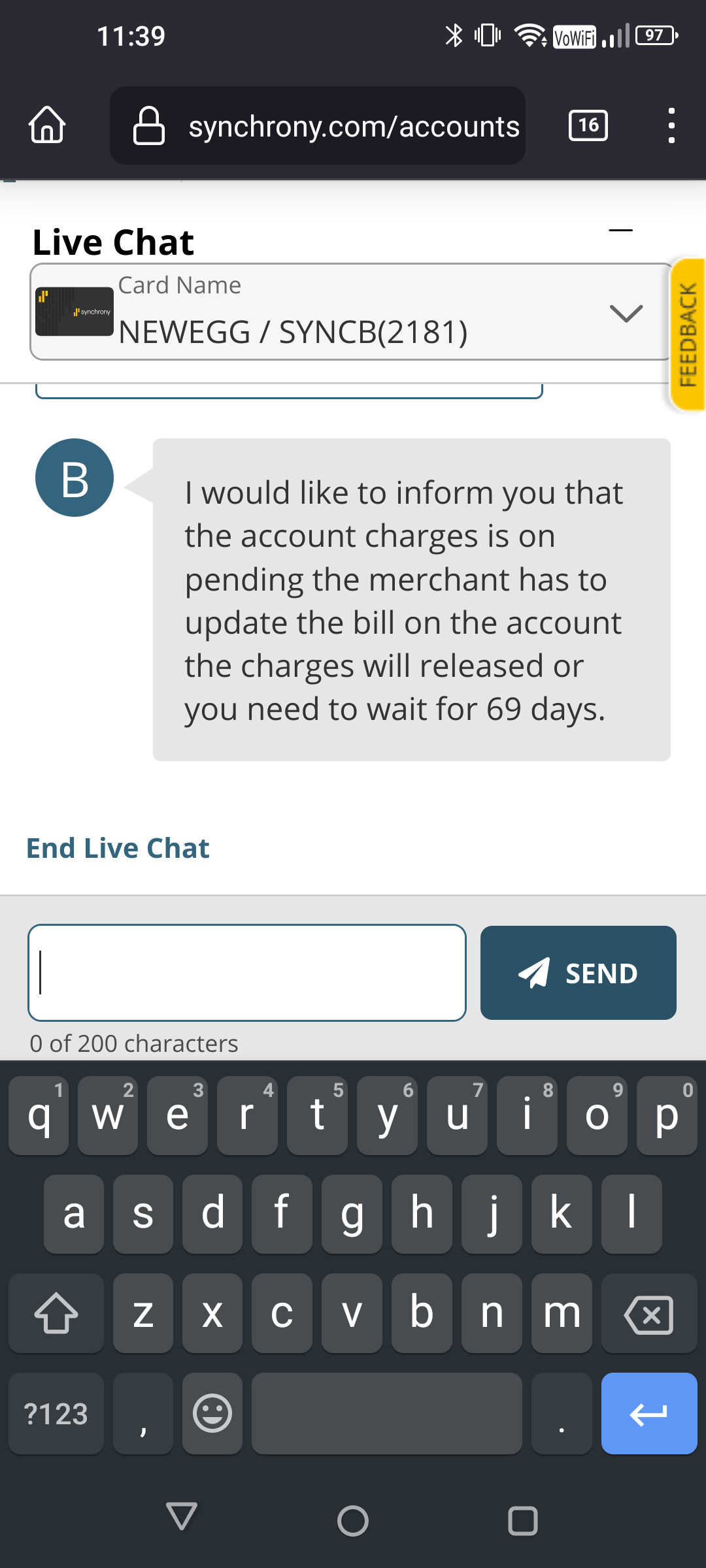Tap the agent avatar labeled B
The width and height of the screenshot is (706, 1568).
coord(75,476)
